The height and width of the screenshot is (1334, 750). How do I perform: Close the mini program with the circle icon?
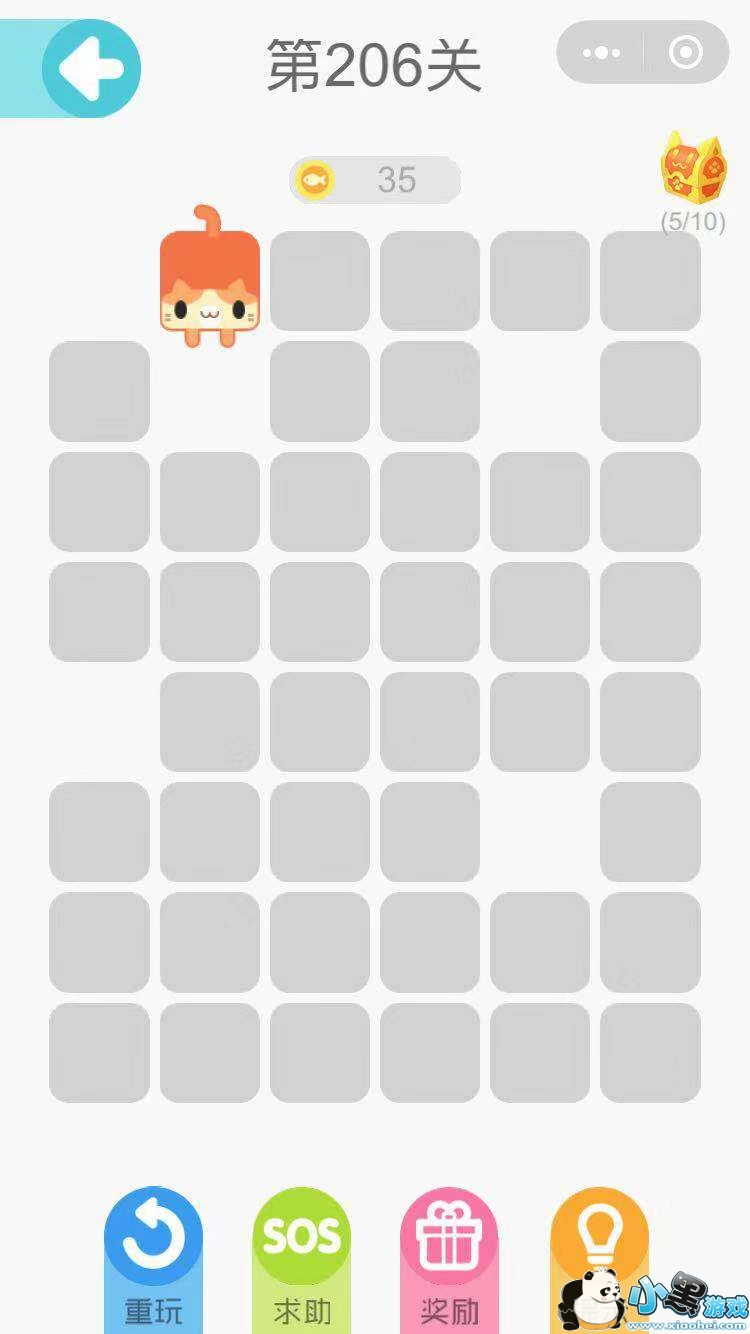click(x=685, y=52)
